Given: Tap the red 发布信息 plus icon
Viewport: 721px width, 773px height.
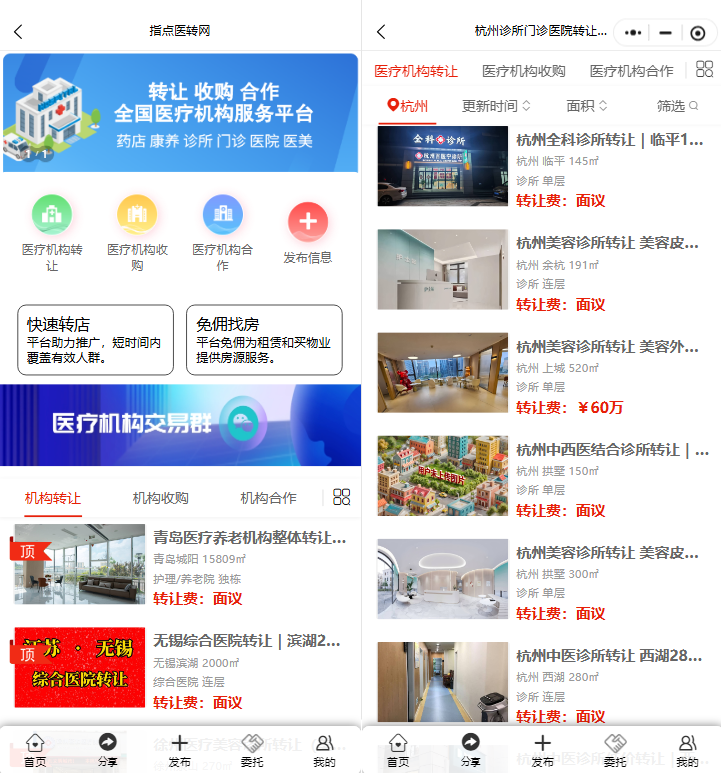Looking at the screenshot, I should coord(307,221).
